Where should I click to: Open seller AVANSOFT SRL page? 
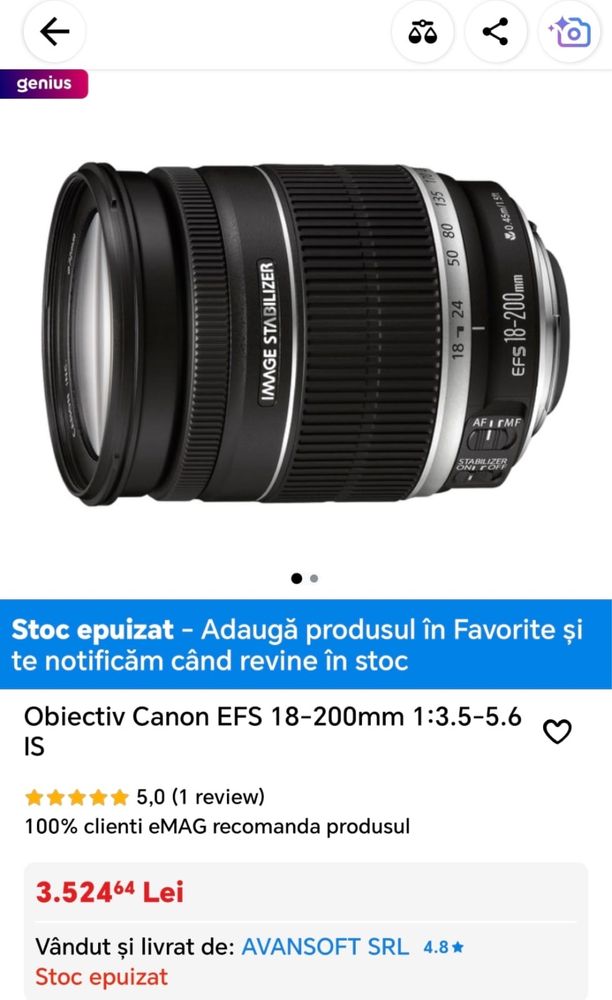click(325, 946)
